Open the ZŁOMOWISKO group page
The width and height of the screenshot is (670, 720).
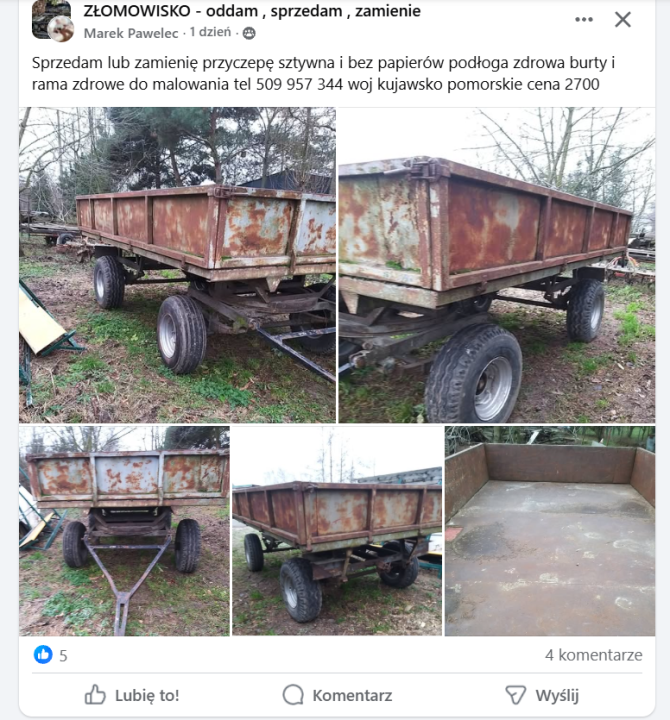coord(251,11)
